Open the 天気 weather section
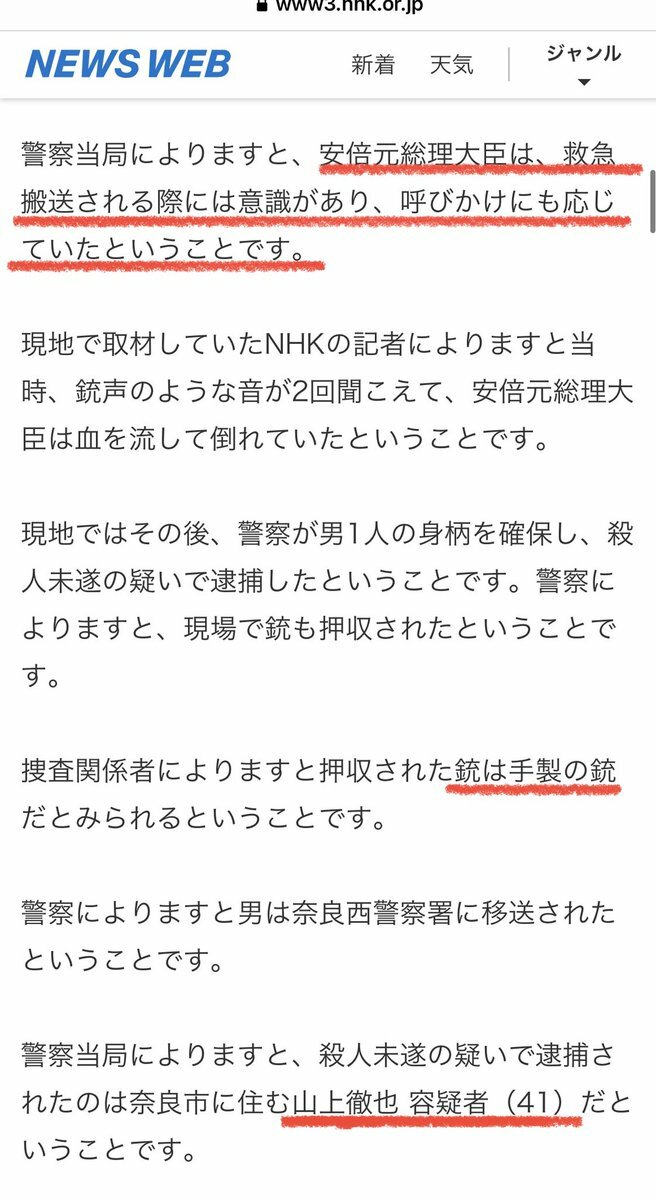The width and height of the screenshot is (656, 1200). pos(452,66)
